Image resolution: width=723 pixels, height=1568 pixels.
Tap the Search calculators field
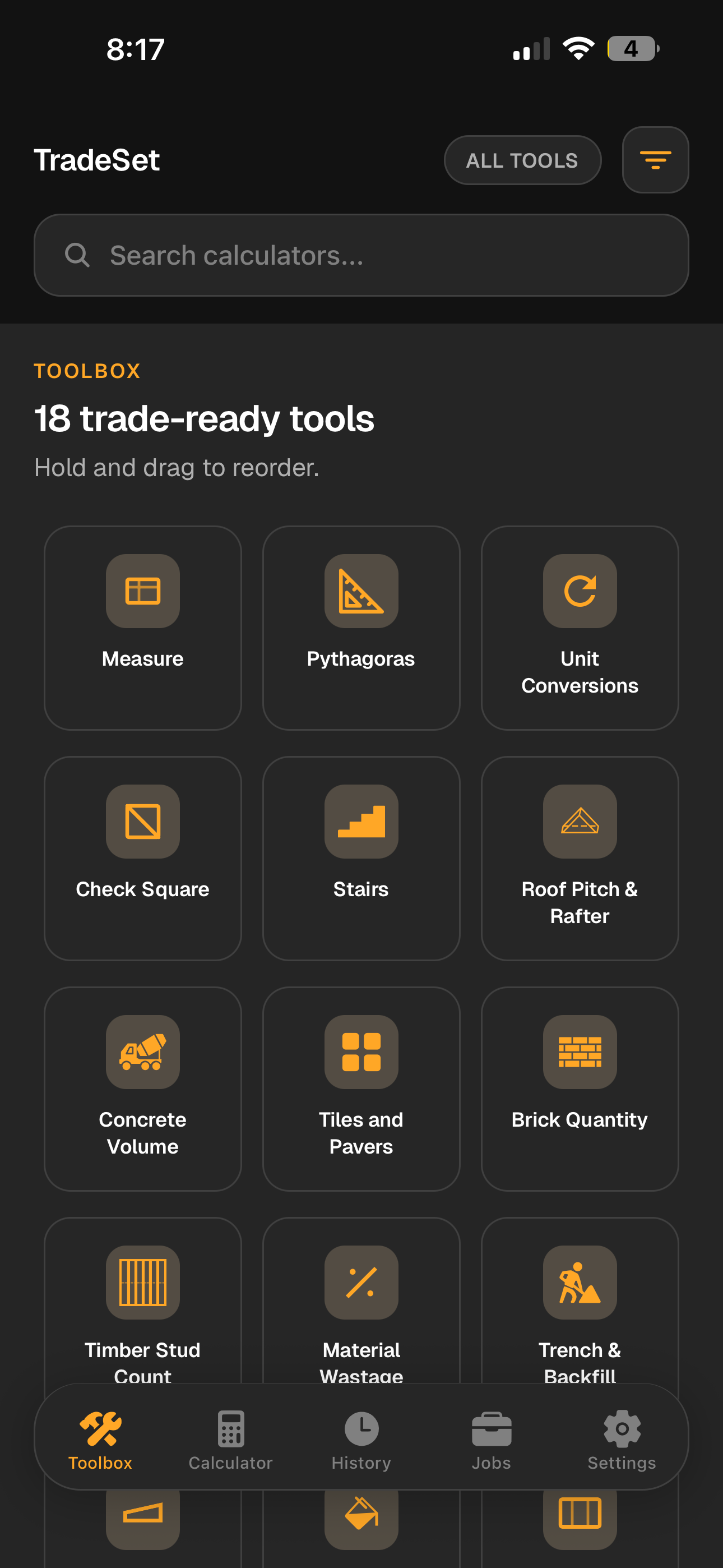pyautogui.click(x=361, y=255)
